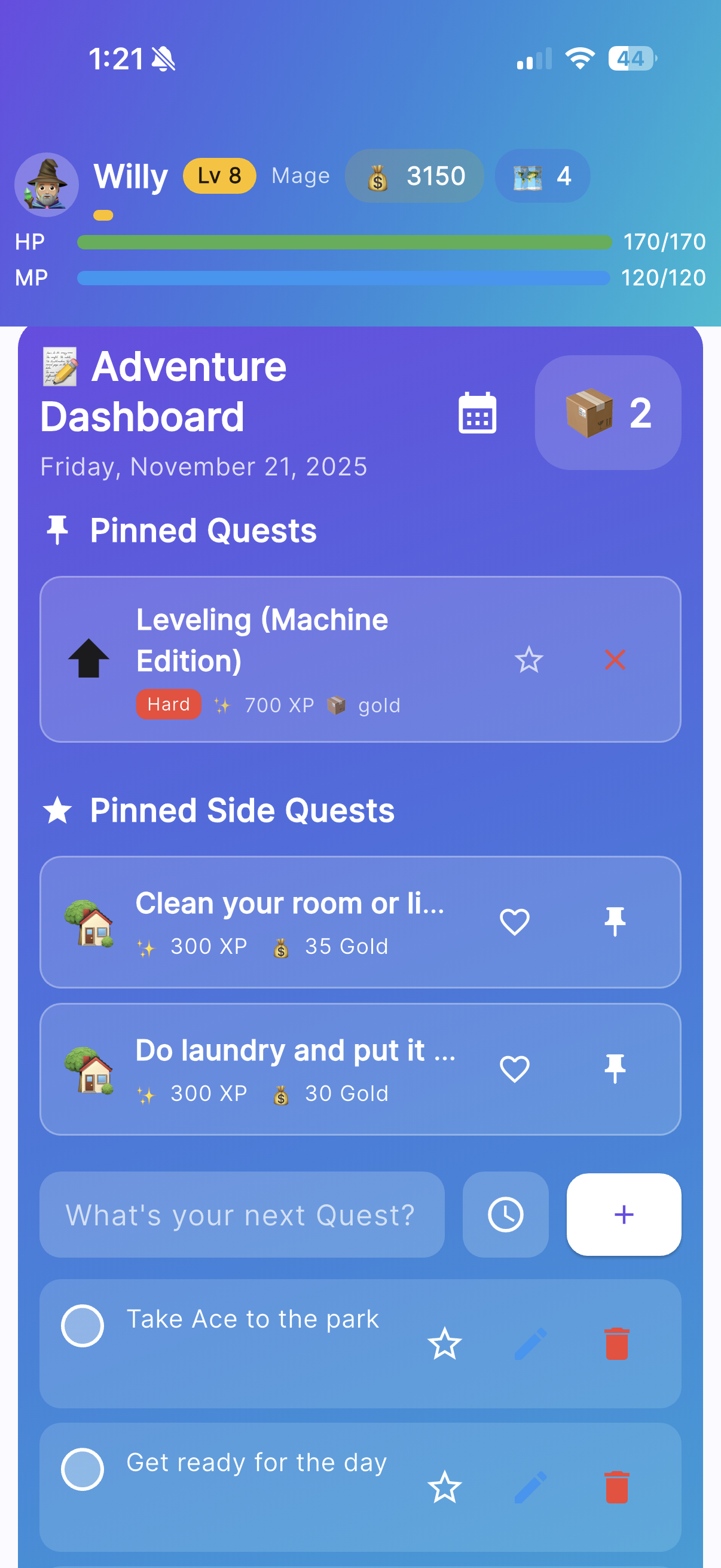Click the gold pouch showing 3150
The width and height of the screenshot is (721, 1568).
coord(414,176)
